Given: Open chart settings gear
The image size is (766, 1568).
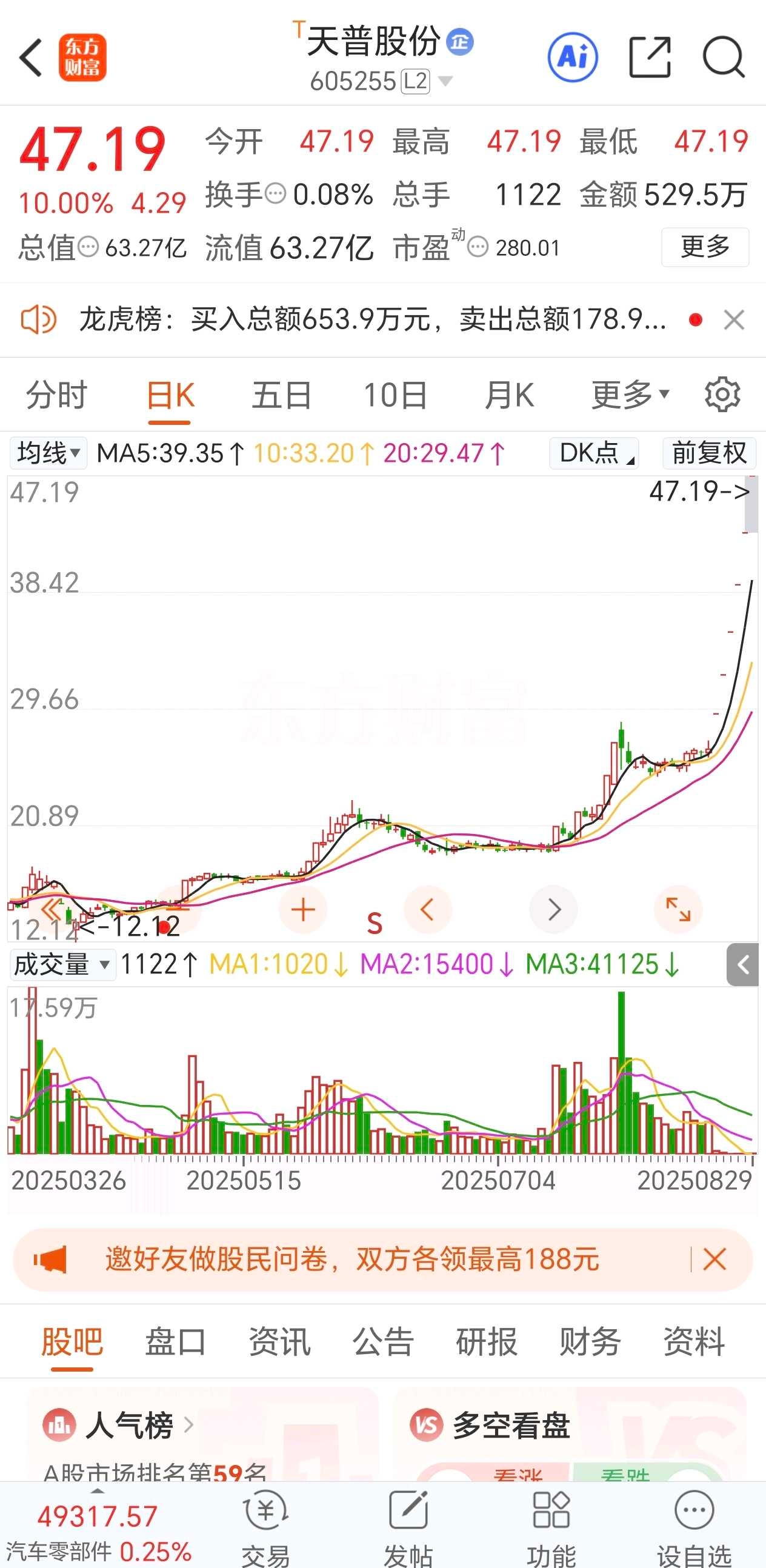Looking at the screenshot, I should tap(722, 395).
